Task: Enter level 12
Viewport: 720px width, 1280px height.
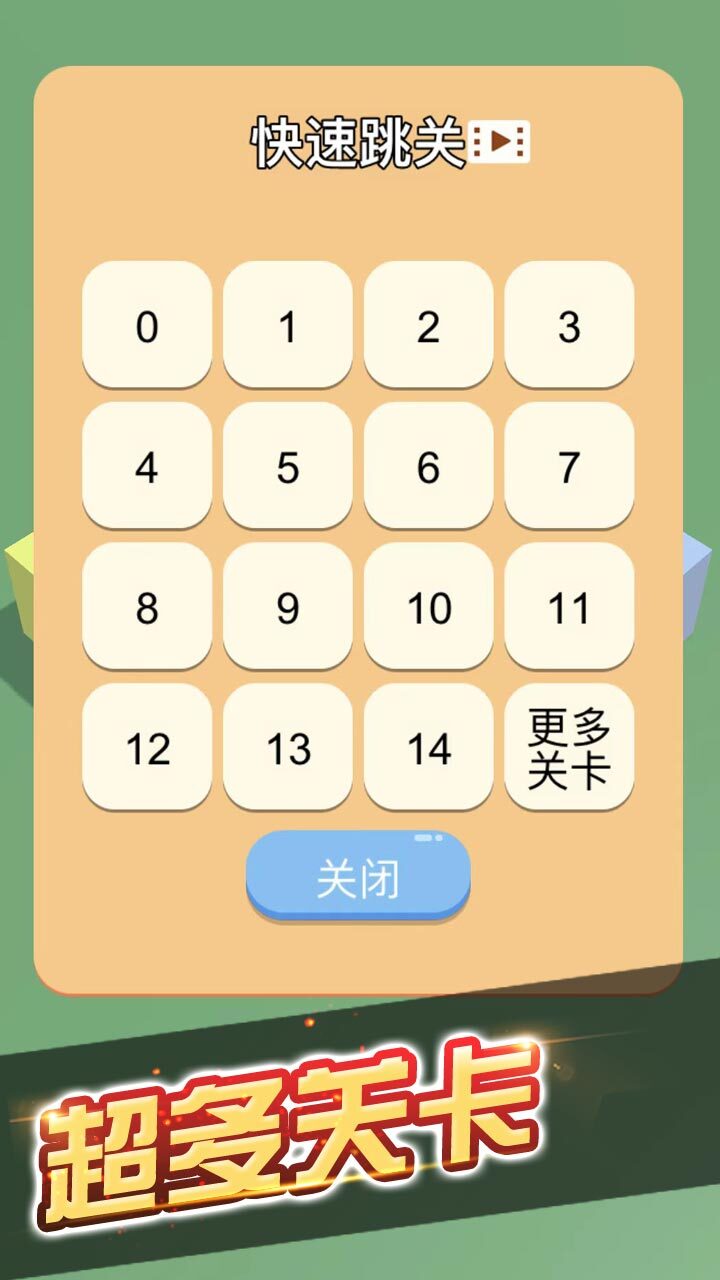Action: click(146, 748)
